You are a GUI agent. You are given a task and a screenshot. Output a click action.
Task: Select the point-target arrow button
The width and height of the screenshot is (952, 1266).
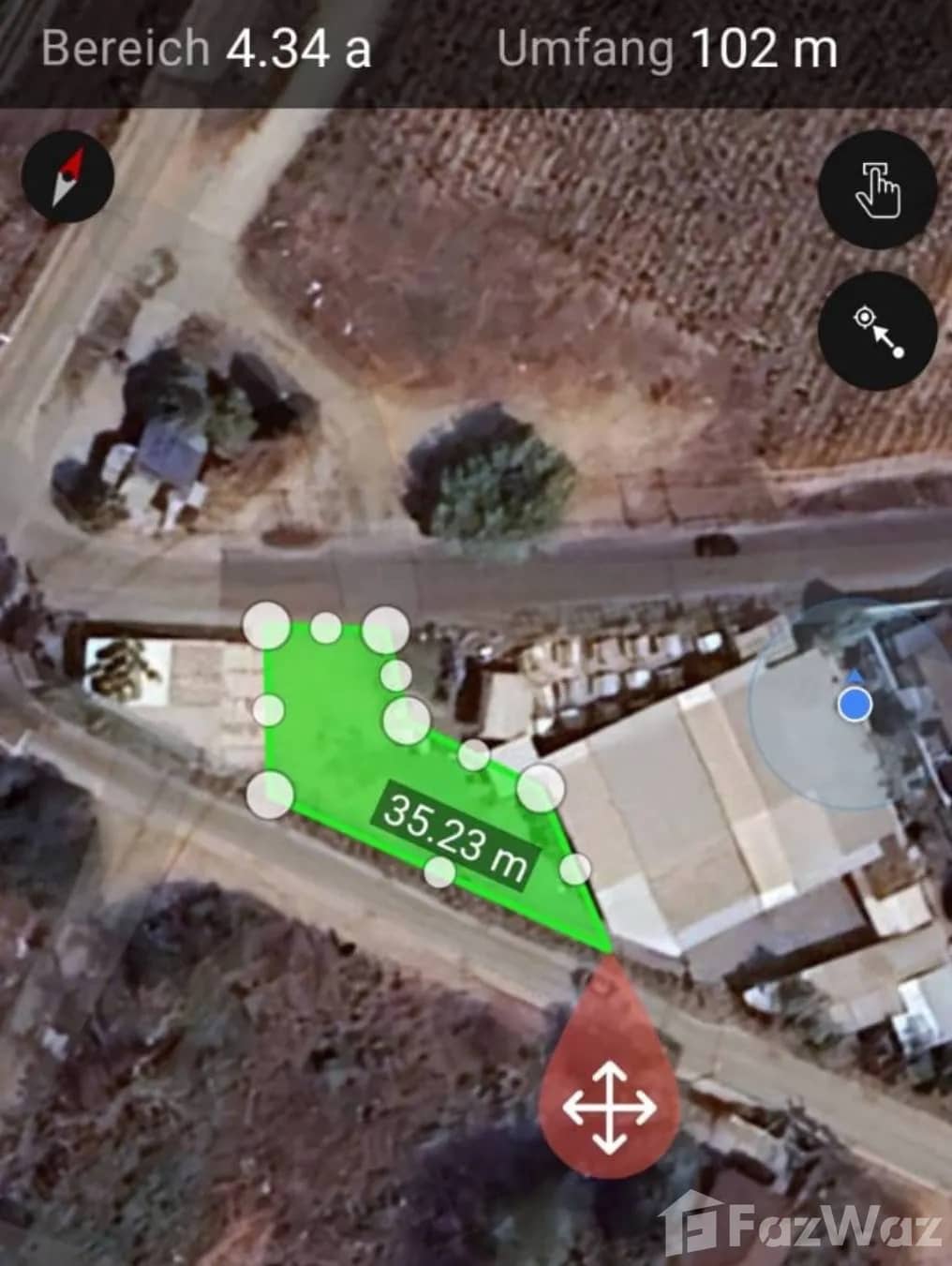point(877,331)
